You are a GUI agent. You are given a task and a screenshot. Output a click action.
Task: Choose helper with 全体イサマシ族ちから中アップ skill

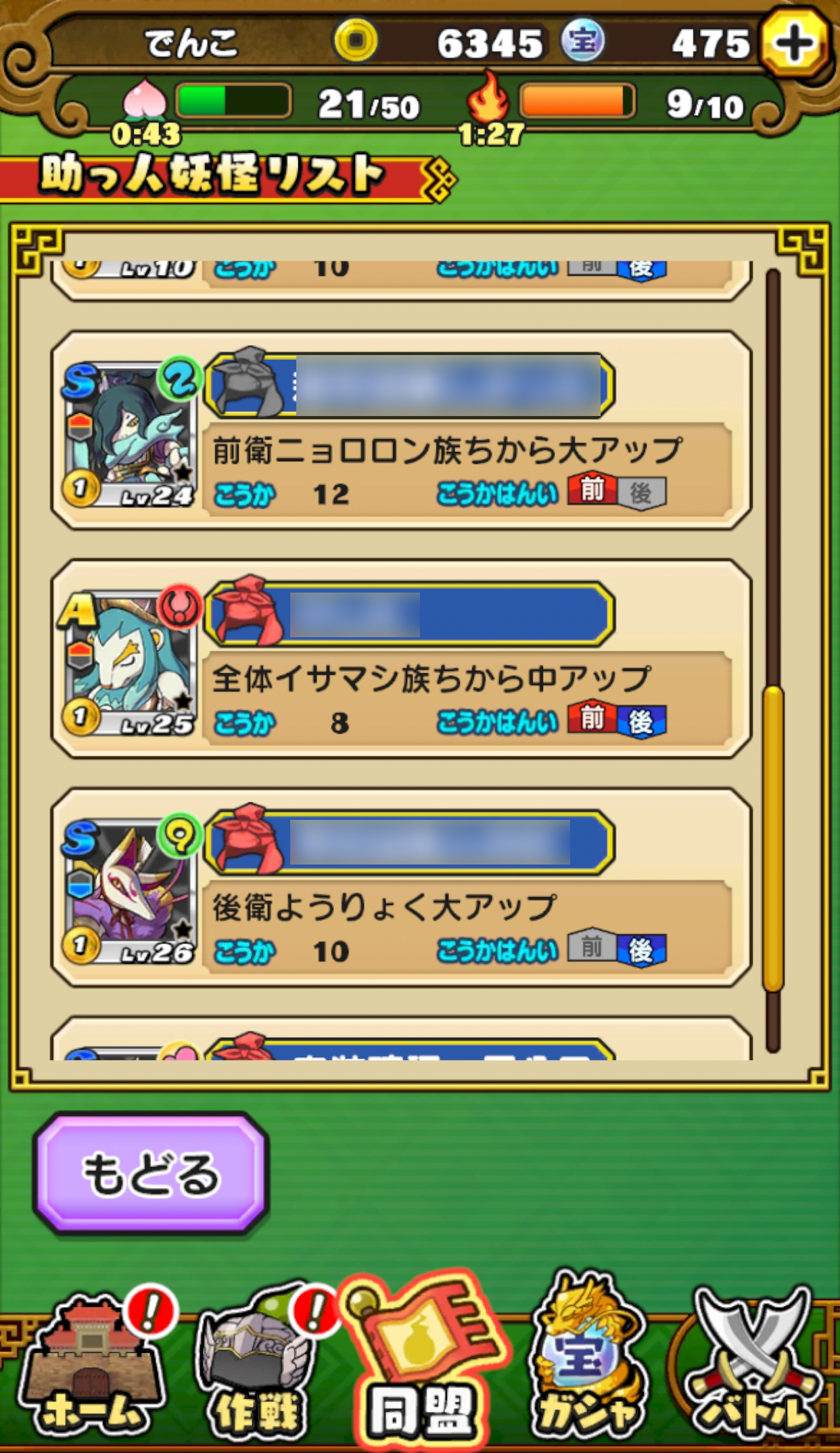[401, 659]
